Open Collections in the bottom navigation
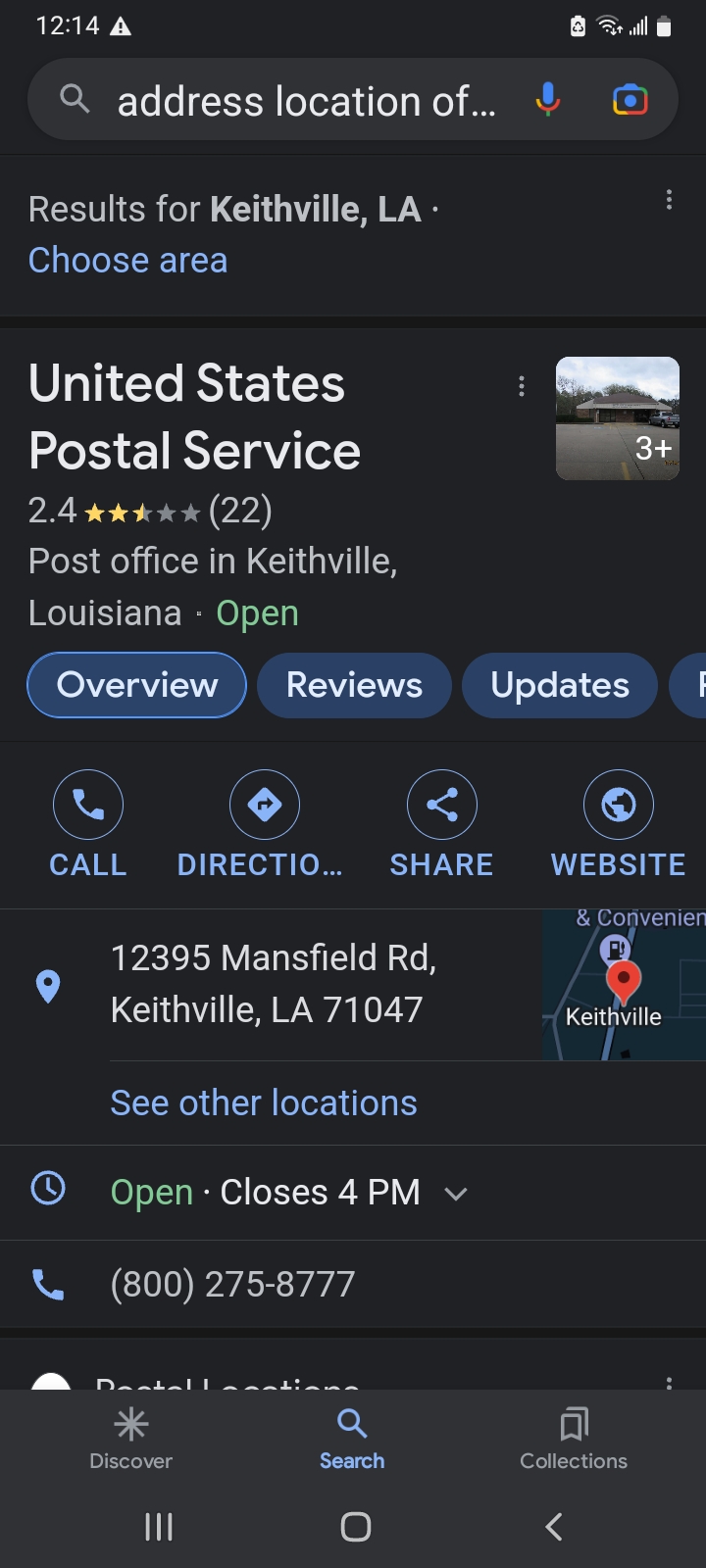This screenshot has width=706, height=1568. pos(573,1439)
